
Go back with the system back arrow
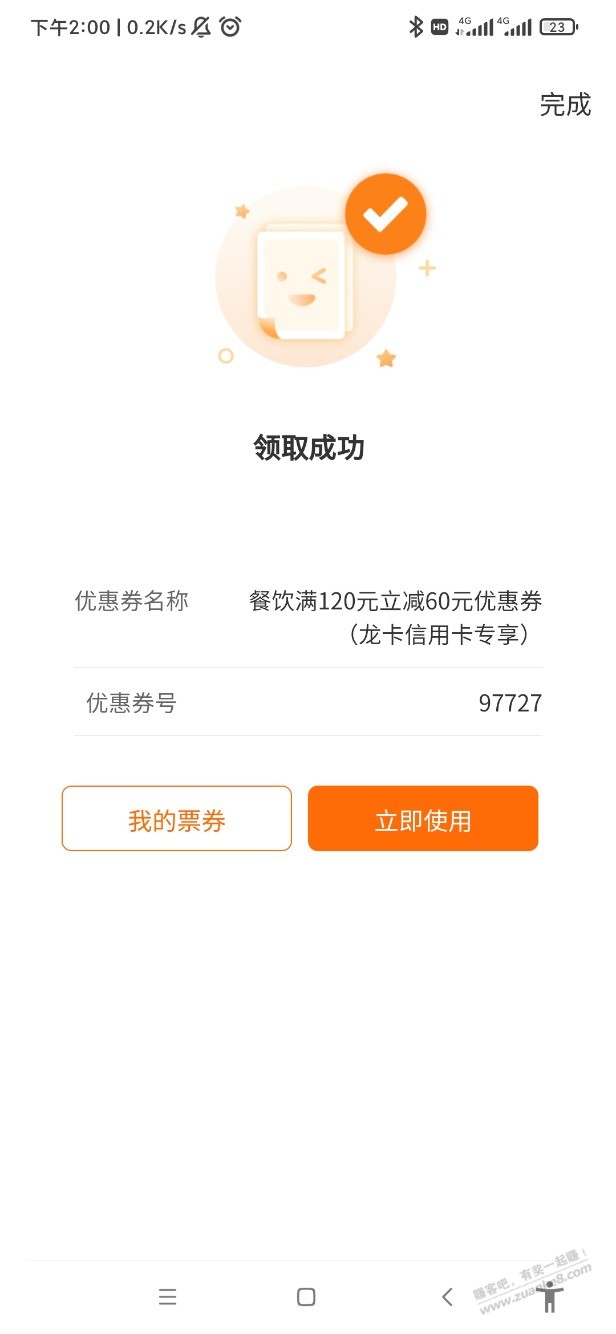pyautogui.click(x=447, y=1297)
